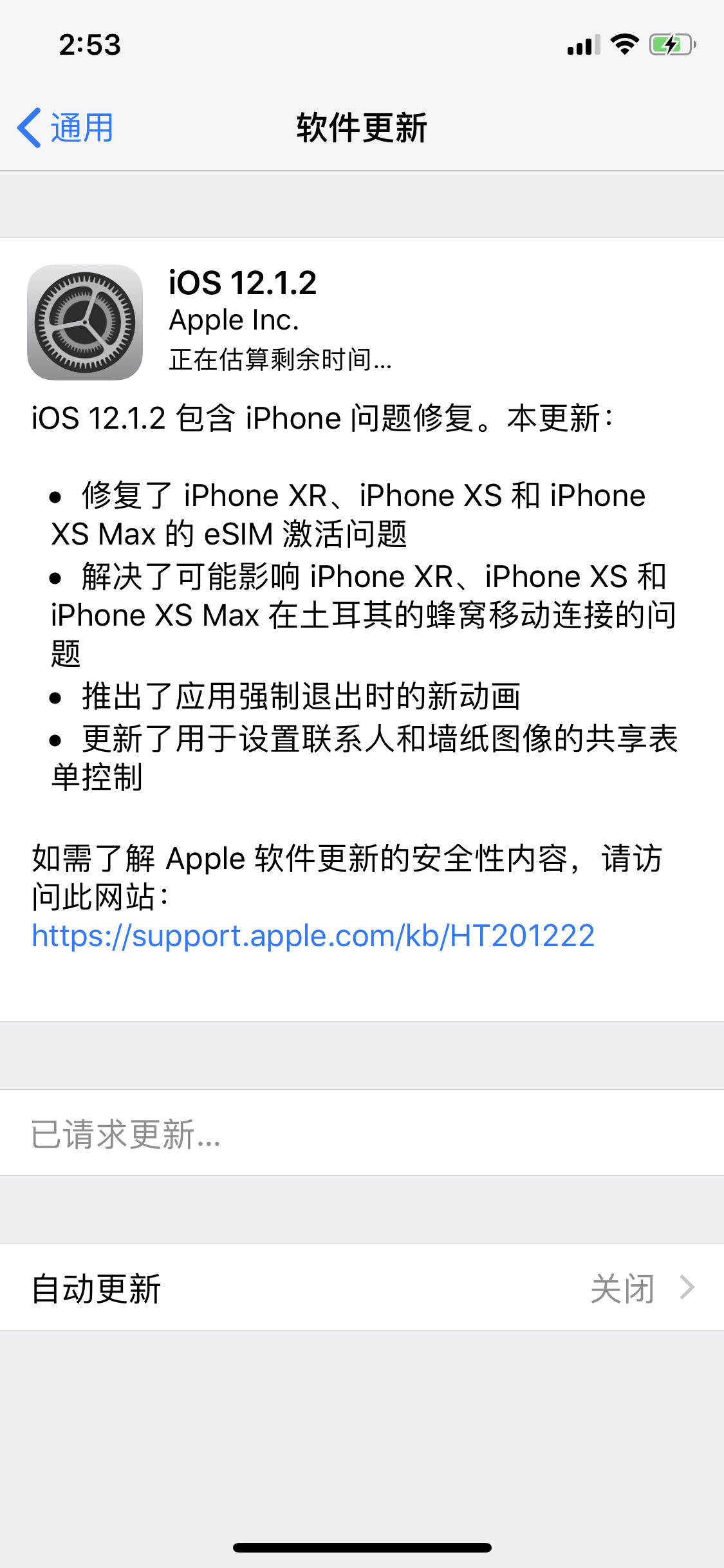The width and height of the screenshot is (724, 1568).
Task: Open 自动更新 settings row
Action: pos(362,1289)
